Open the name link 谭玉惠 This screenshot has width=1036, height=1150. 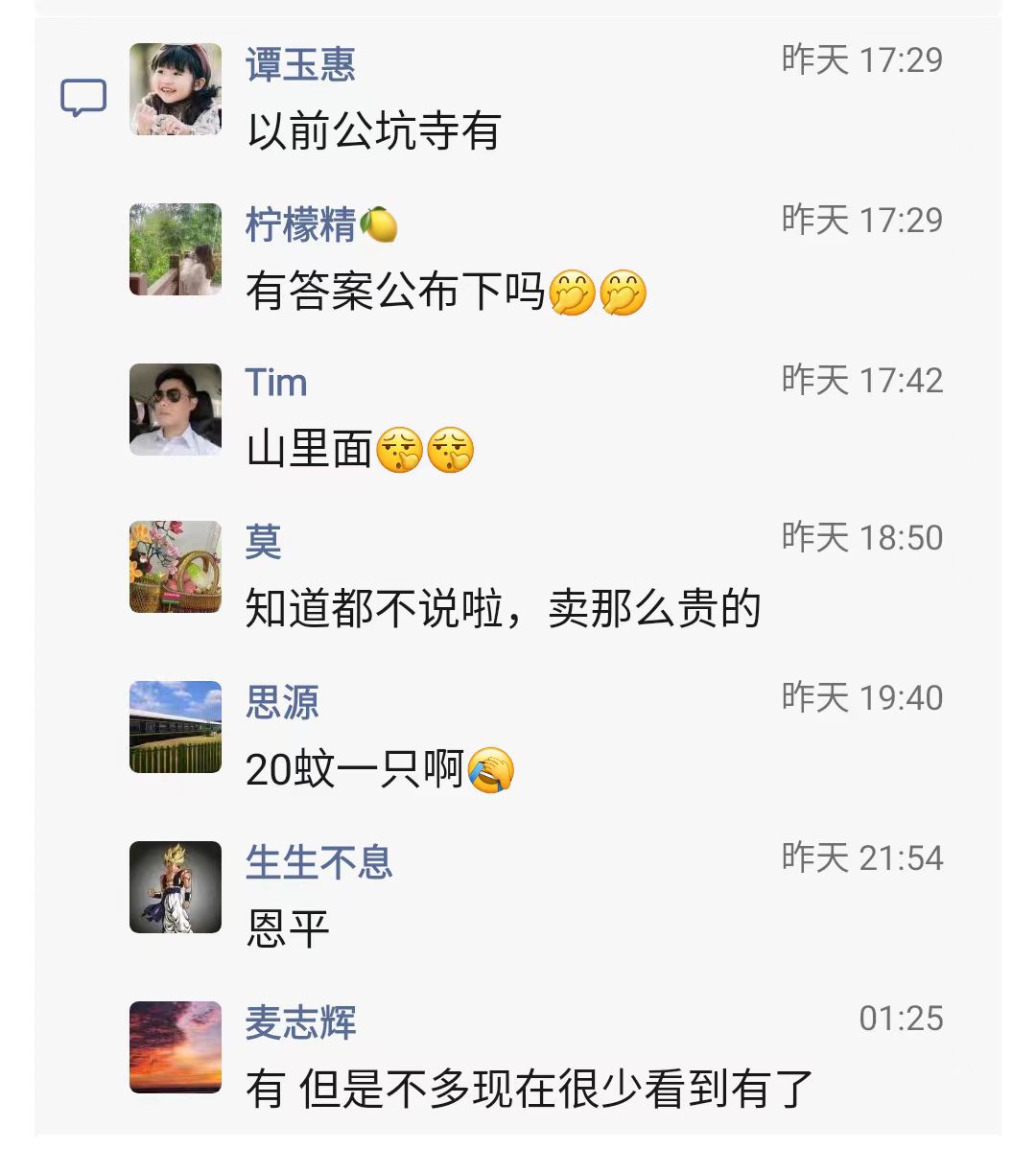pos(300,64)
